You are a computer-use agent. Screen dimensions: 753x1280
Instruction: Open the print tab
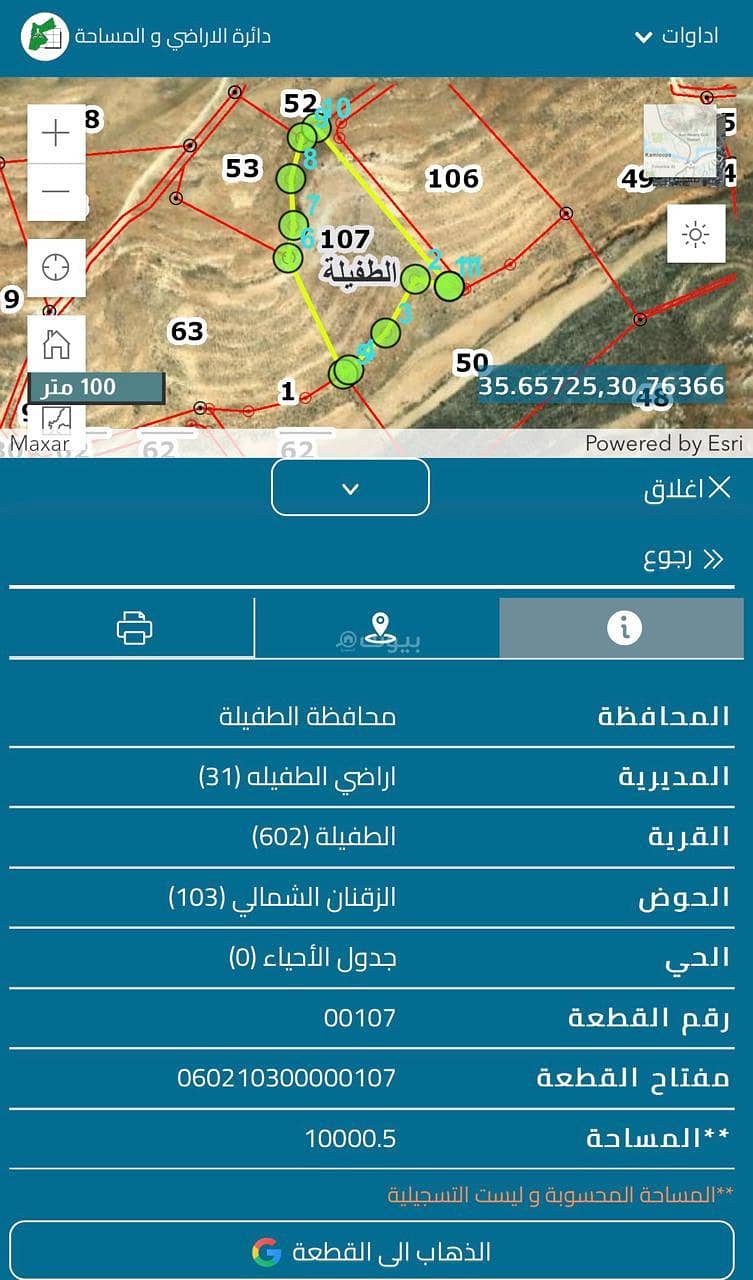pyautogui.click(x=133, y=628)
